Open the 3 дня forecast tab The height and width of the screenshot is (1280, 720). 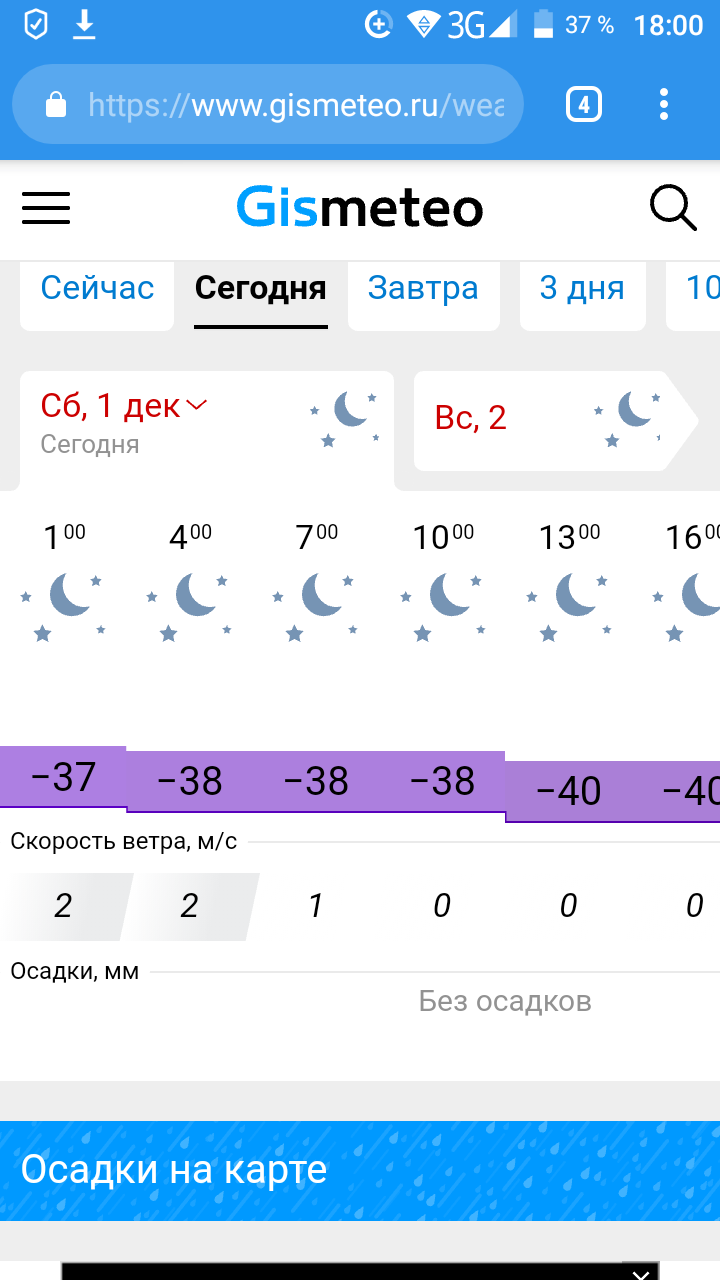(x=582, y=289)
